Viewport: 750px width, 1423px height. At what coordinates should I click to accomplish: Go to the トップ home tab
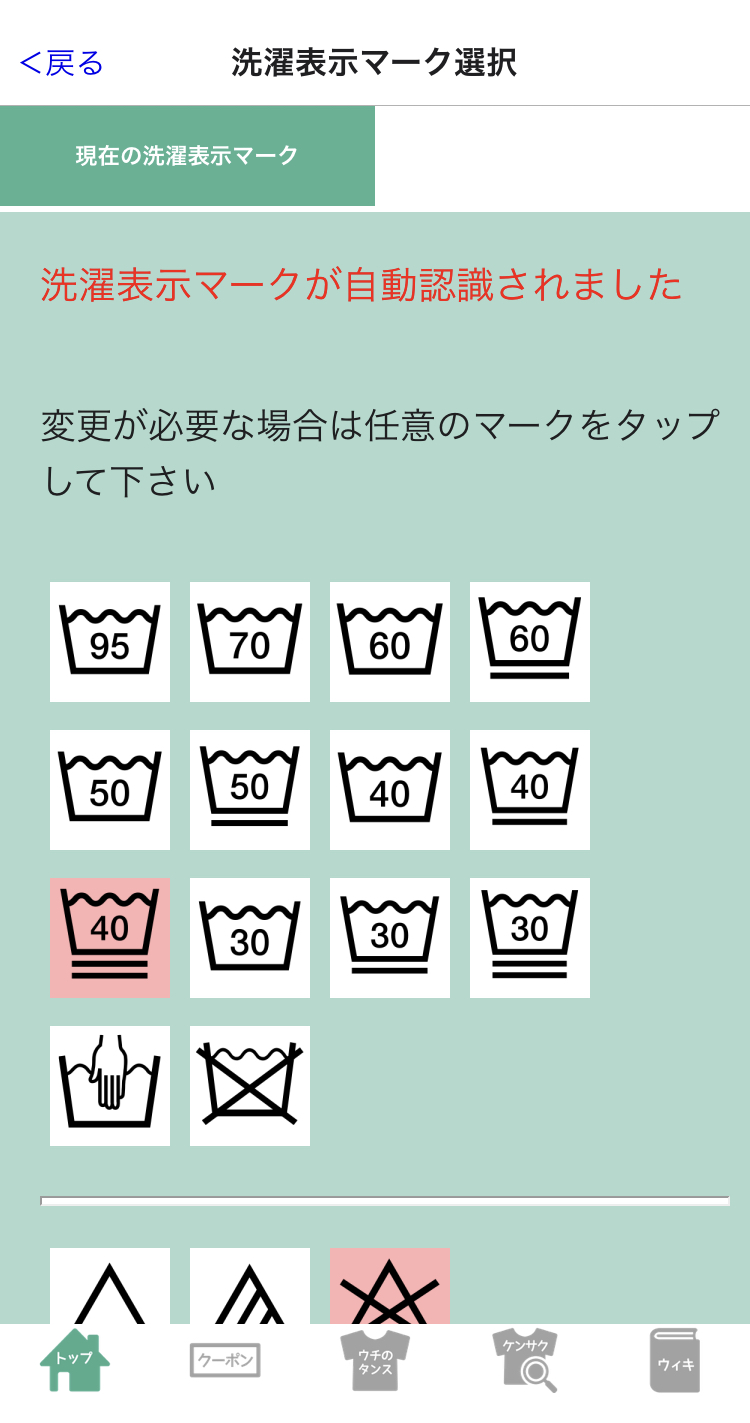[x=75, y=1360]
